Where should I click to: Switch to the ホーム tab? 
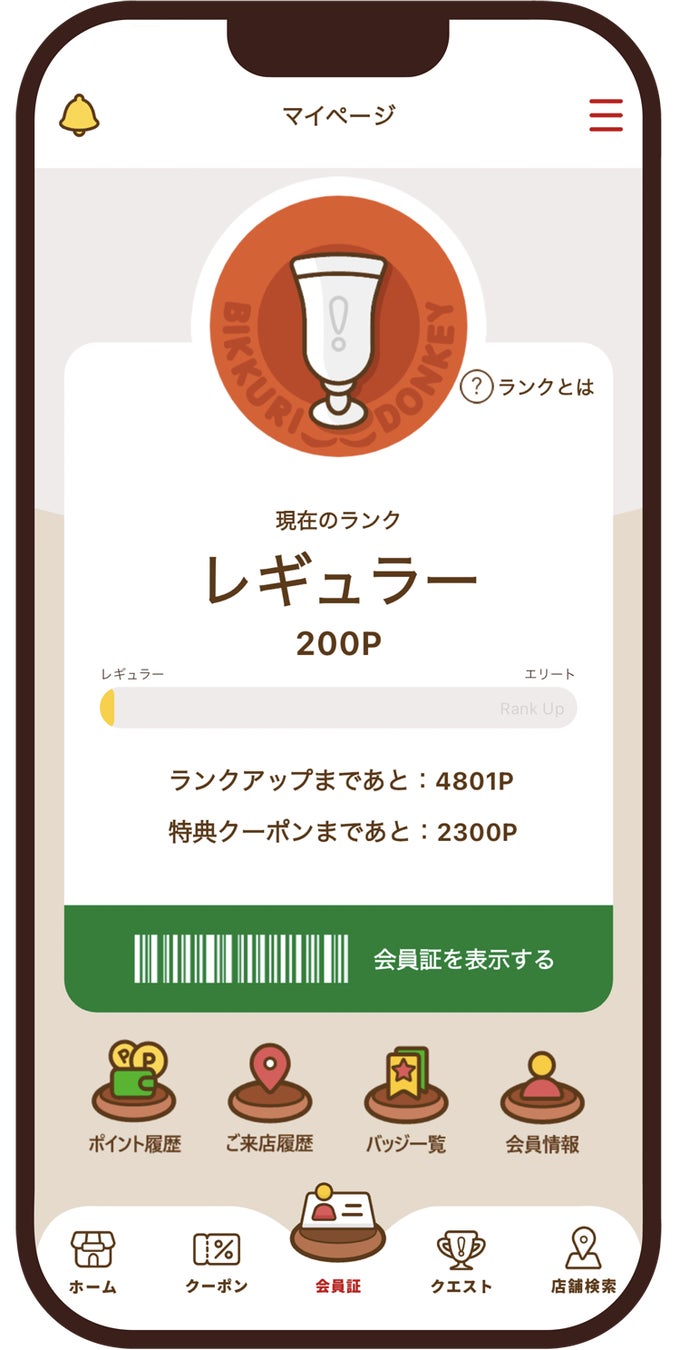(93, 1262)
